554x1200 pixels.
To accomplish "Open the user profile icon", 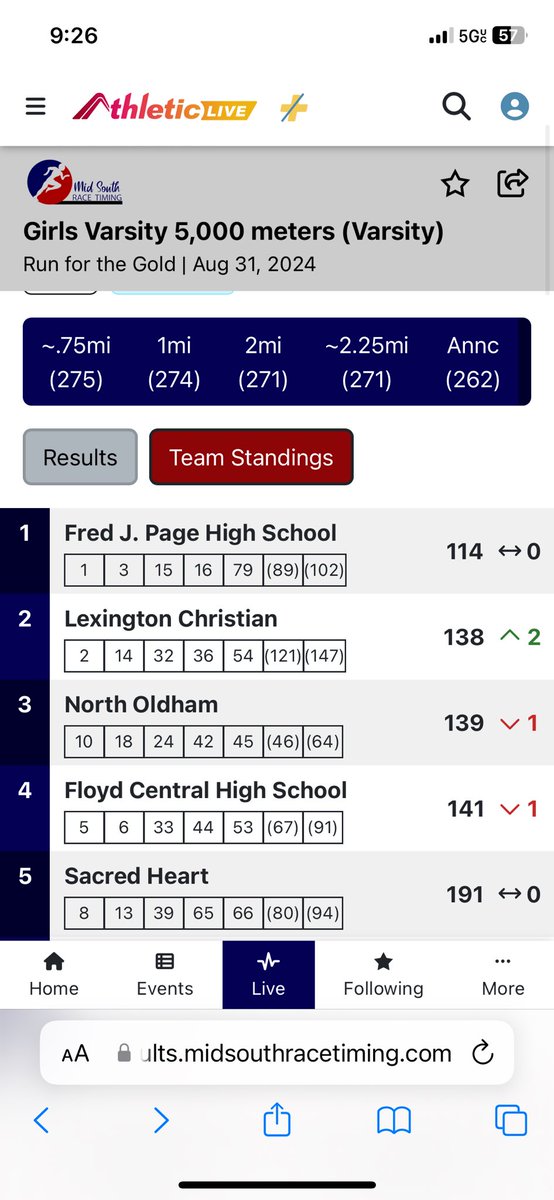I will coord(515,106).
